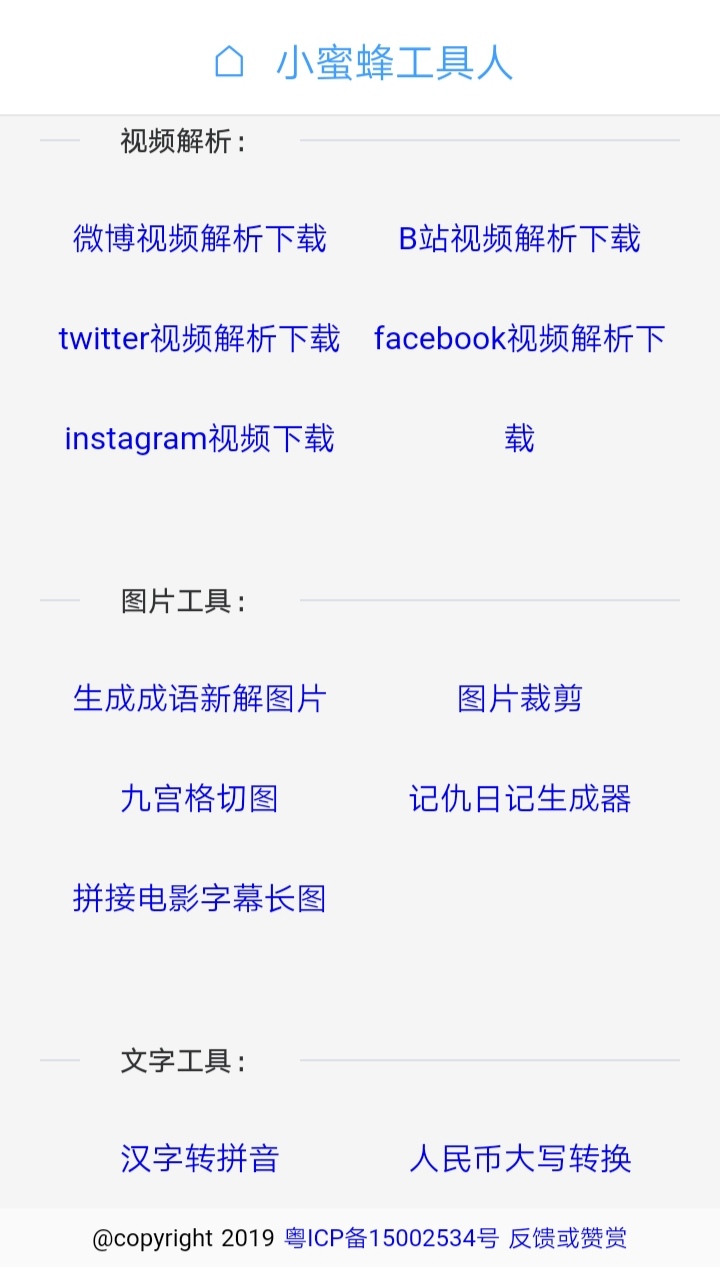Open instagram视频下载 tool

click(x=200, y=439)
